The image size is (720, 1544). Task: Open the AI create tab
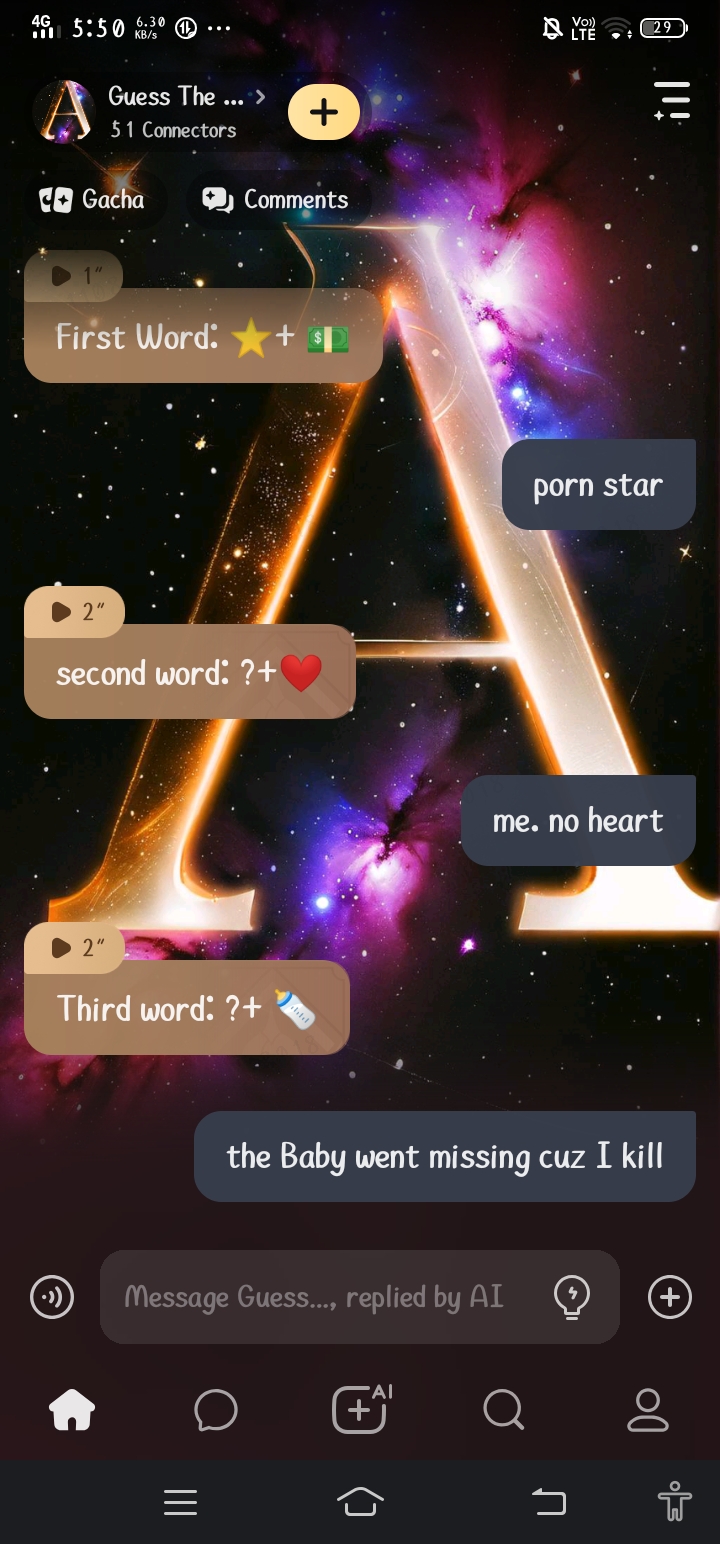point(360,1410)
